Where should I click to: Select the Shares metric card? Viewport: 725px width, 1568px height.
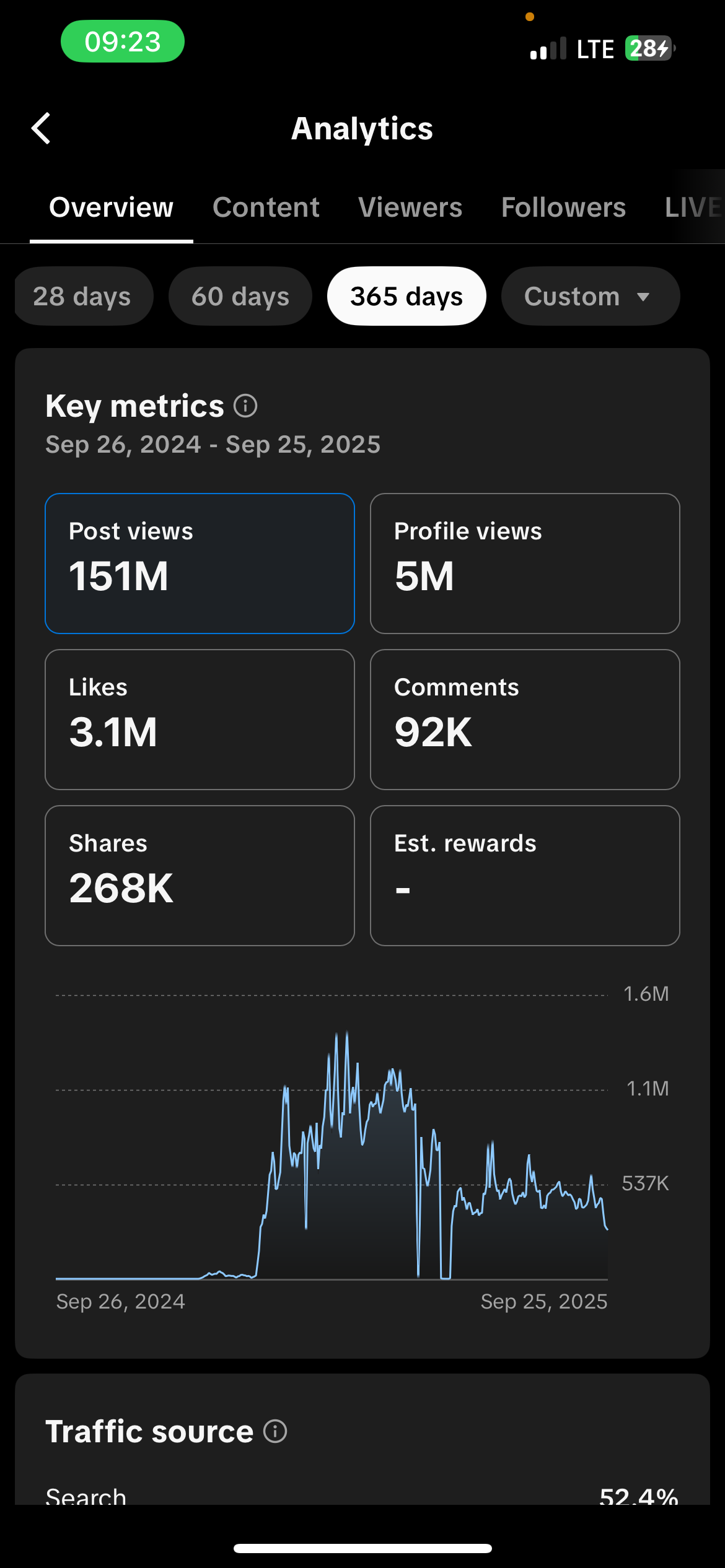[x=200, y=875]
